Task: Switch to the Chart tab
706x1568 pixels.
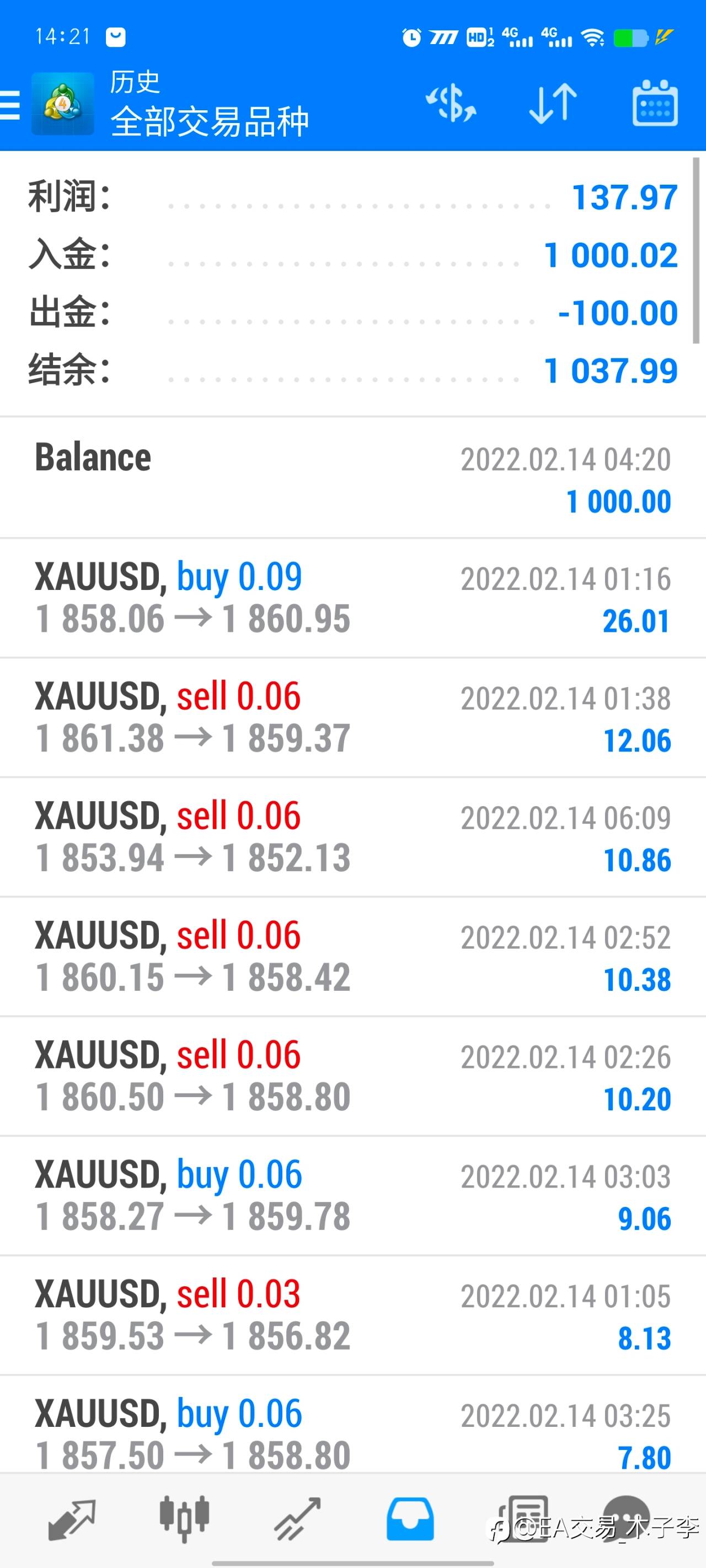Action: 185,1519
